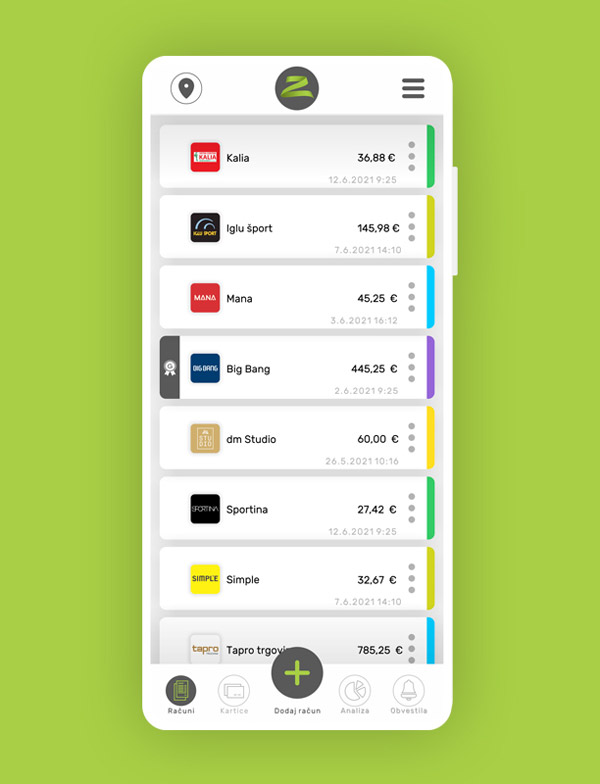
Task: Add a new receipt with Dodaj račun
Action: coord(297,675)
